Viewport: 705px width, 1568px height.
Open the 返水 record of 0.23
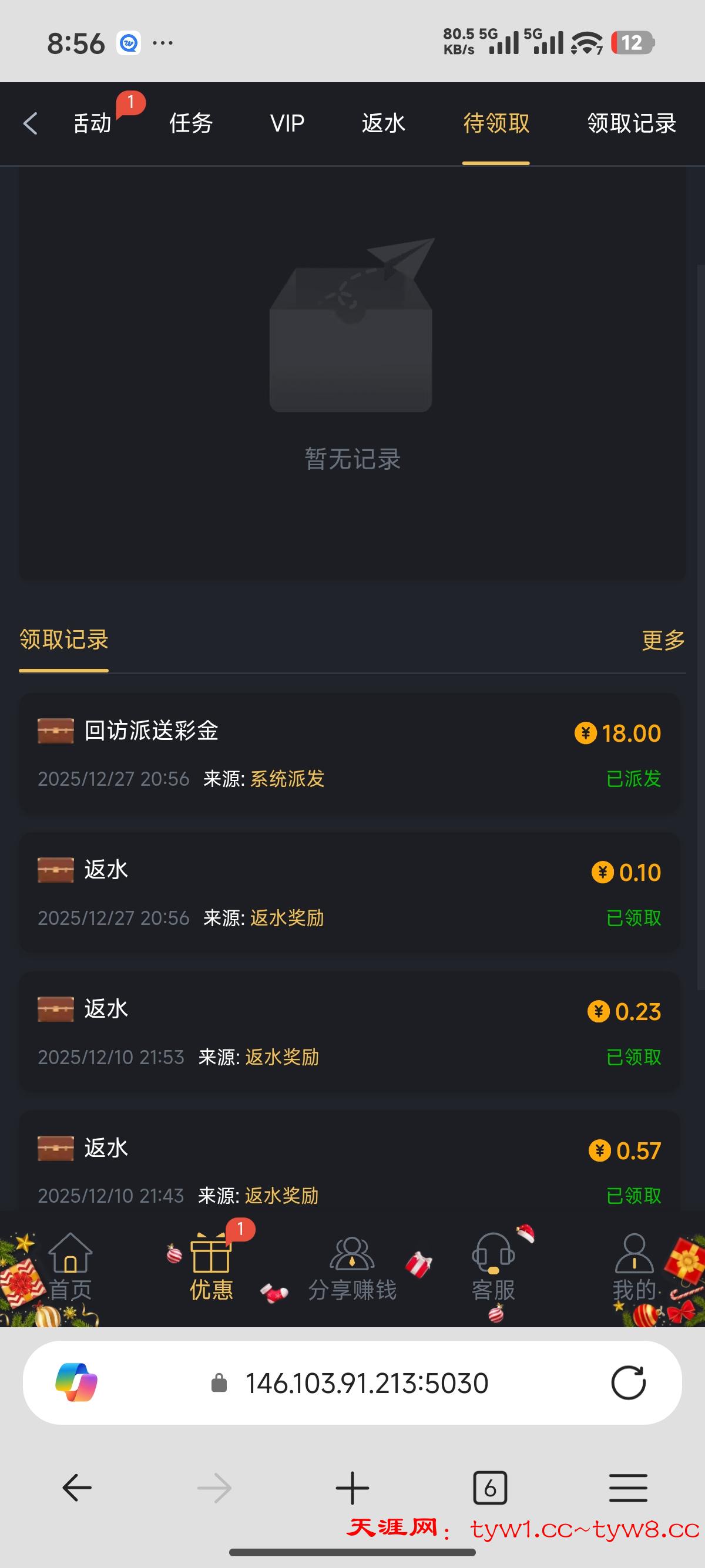click(350, 1032)
